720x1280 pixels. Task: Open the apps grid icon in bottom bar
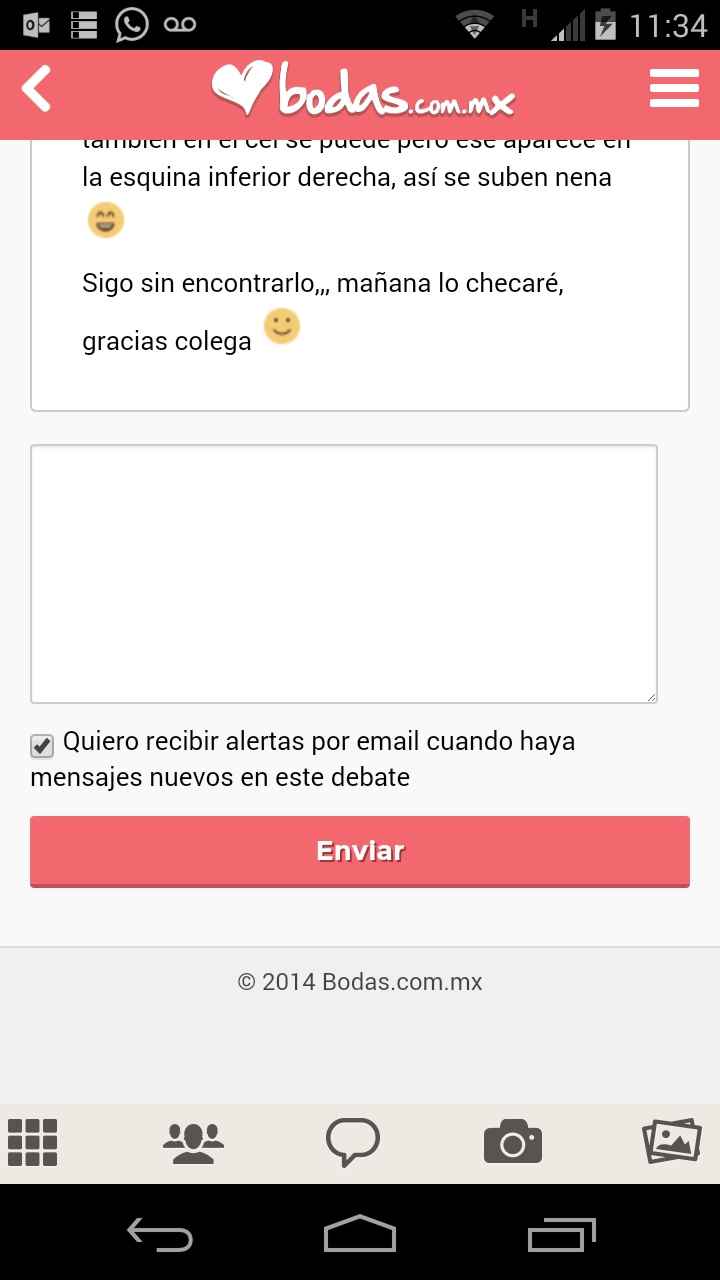pyautogui.click(x=34, y=1142)
